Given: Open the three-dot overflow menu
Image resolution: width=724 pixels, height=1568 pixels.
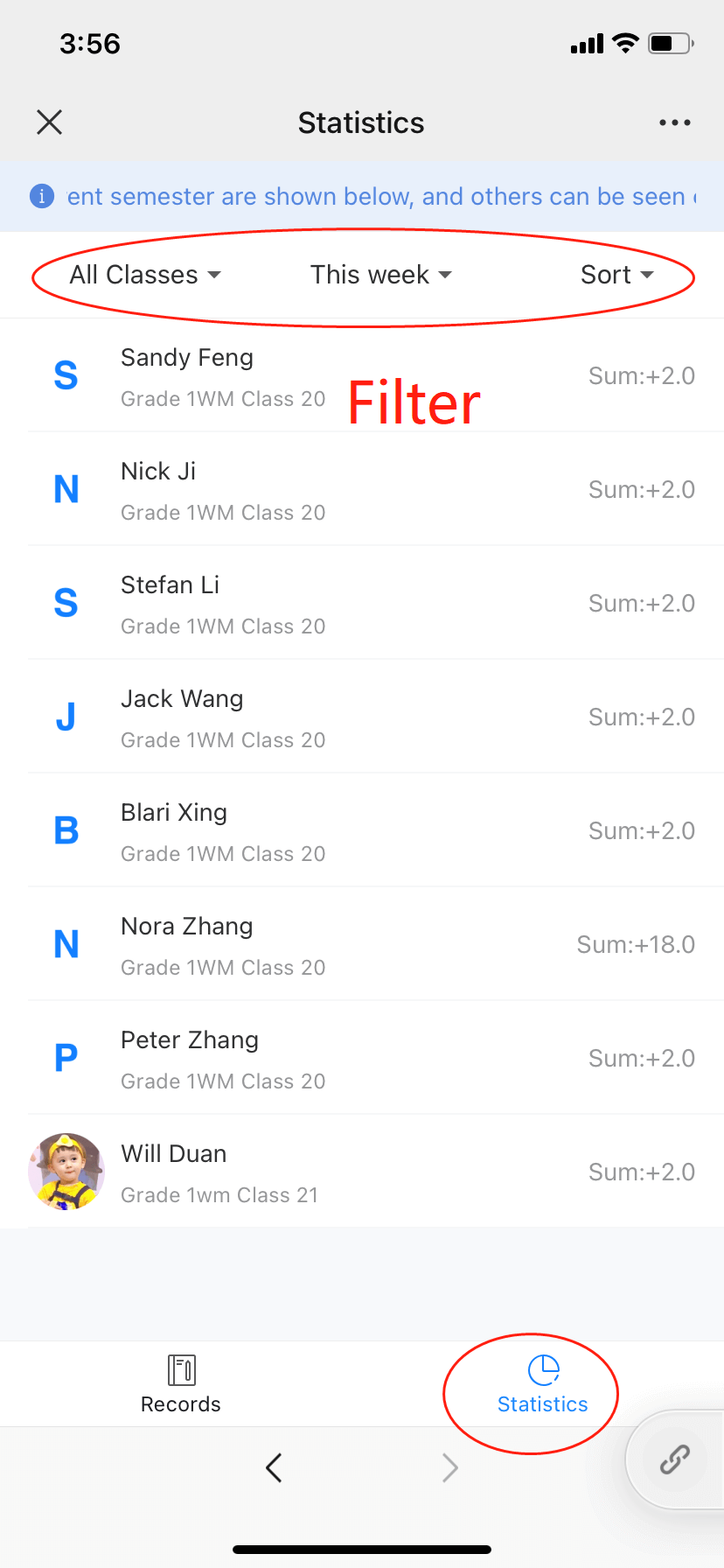Looking at the screenshot, I should coord(674,122).
